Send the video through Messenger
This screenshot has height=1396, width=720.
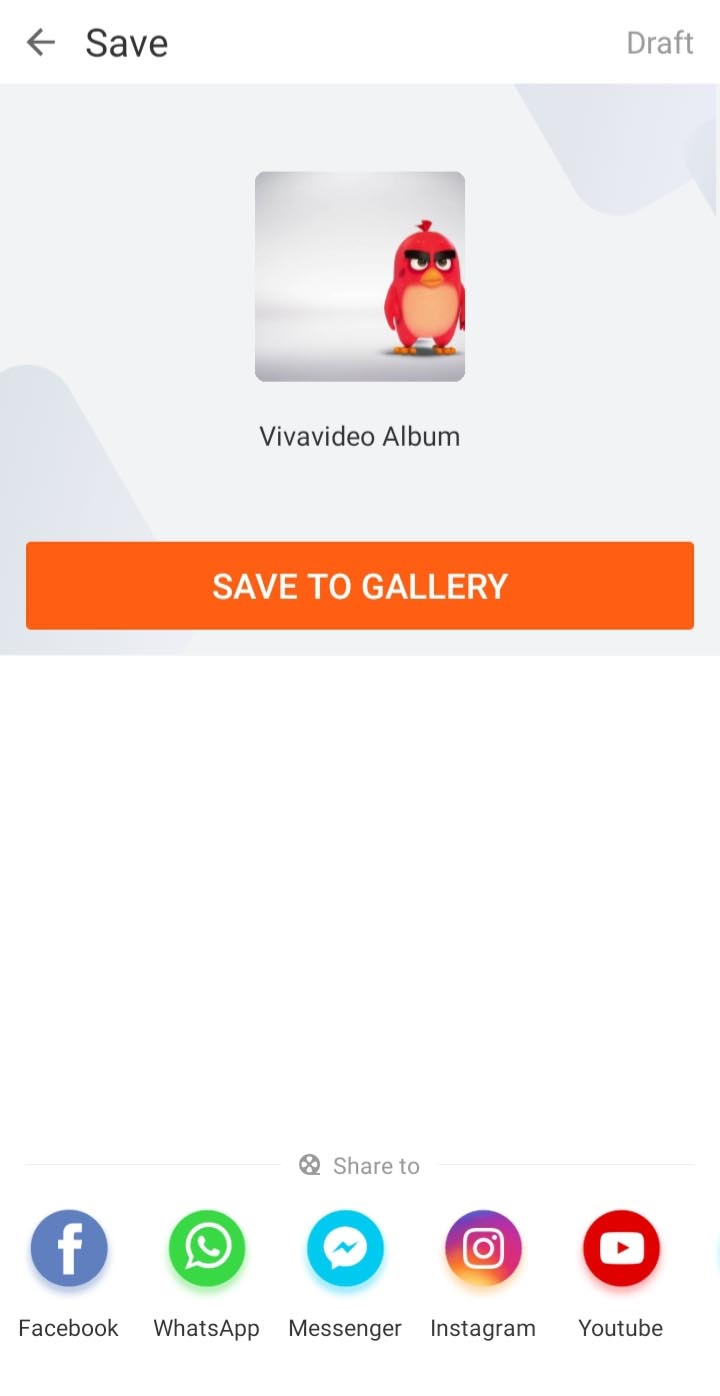(345, 1249)
